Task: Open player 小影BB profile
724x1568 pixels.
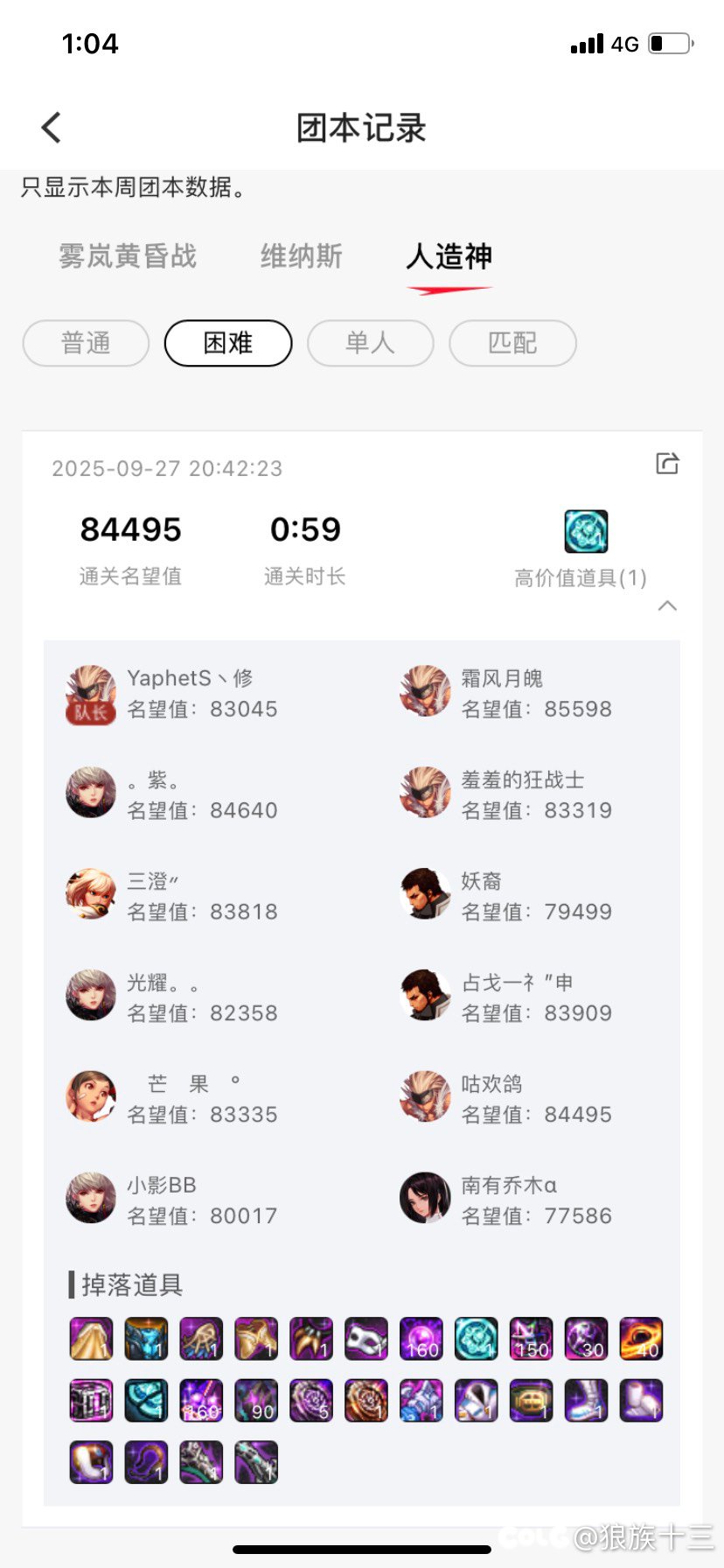Action: tap(91, 1199)
